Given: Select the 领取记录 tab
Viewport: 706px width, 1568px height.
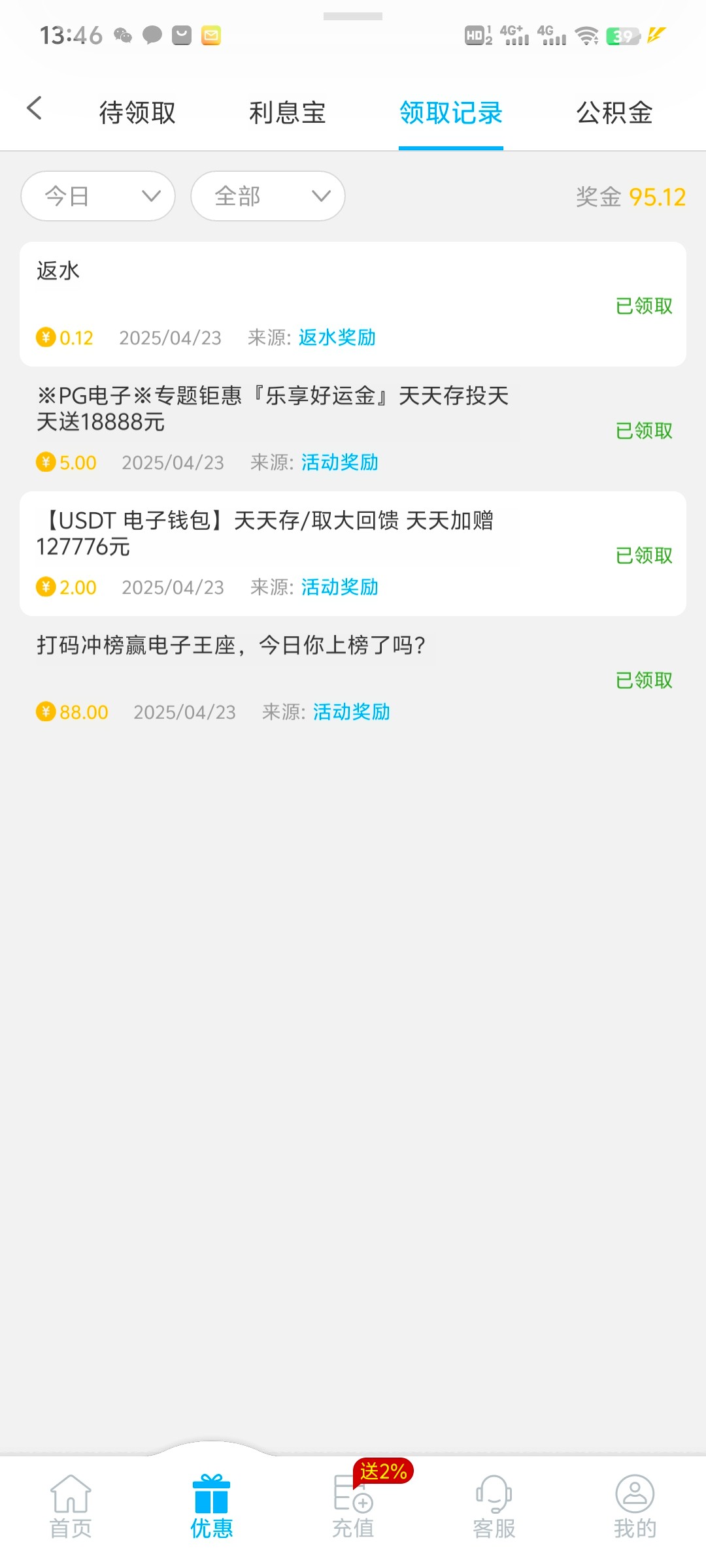Looking at the screenshot, I should 451,112.
